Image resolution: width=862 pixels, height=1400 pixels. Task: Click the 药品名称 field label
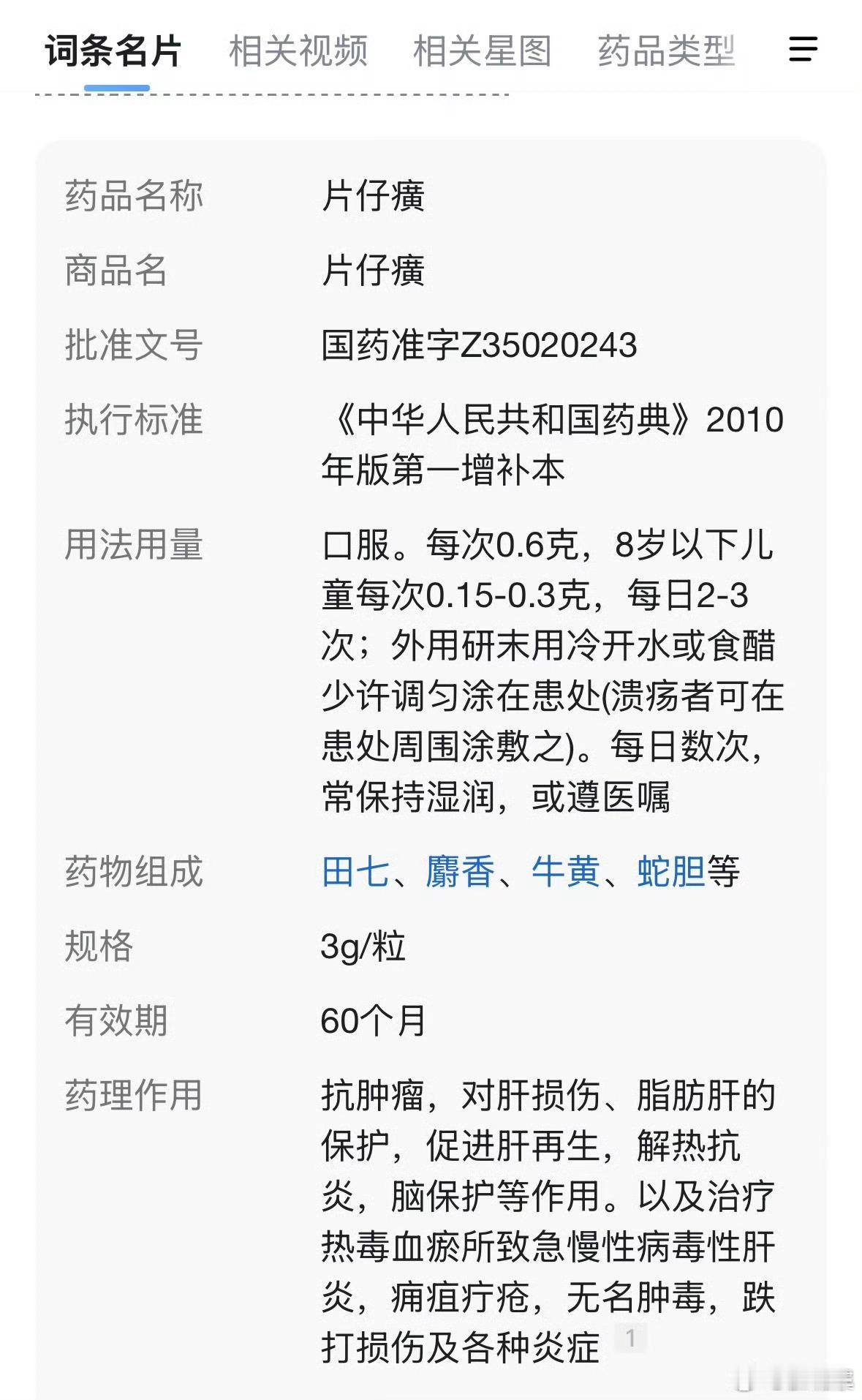(135, 196)
